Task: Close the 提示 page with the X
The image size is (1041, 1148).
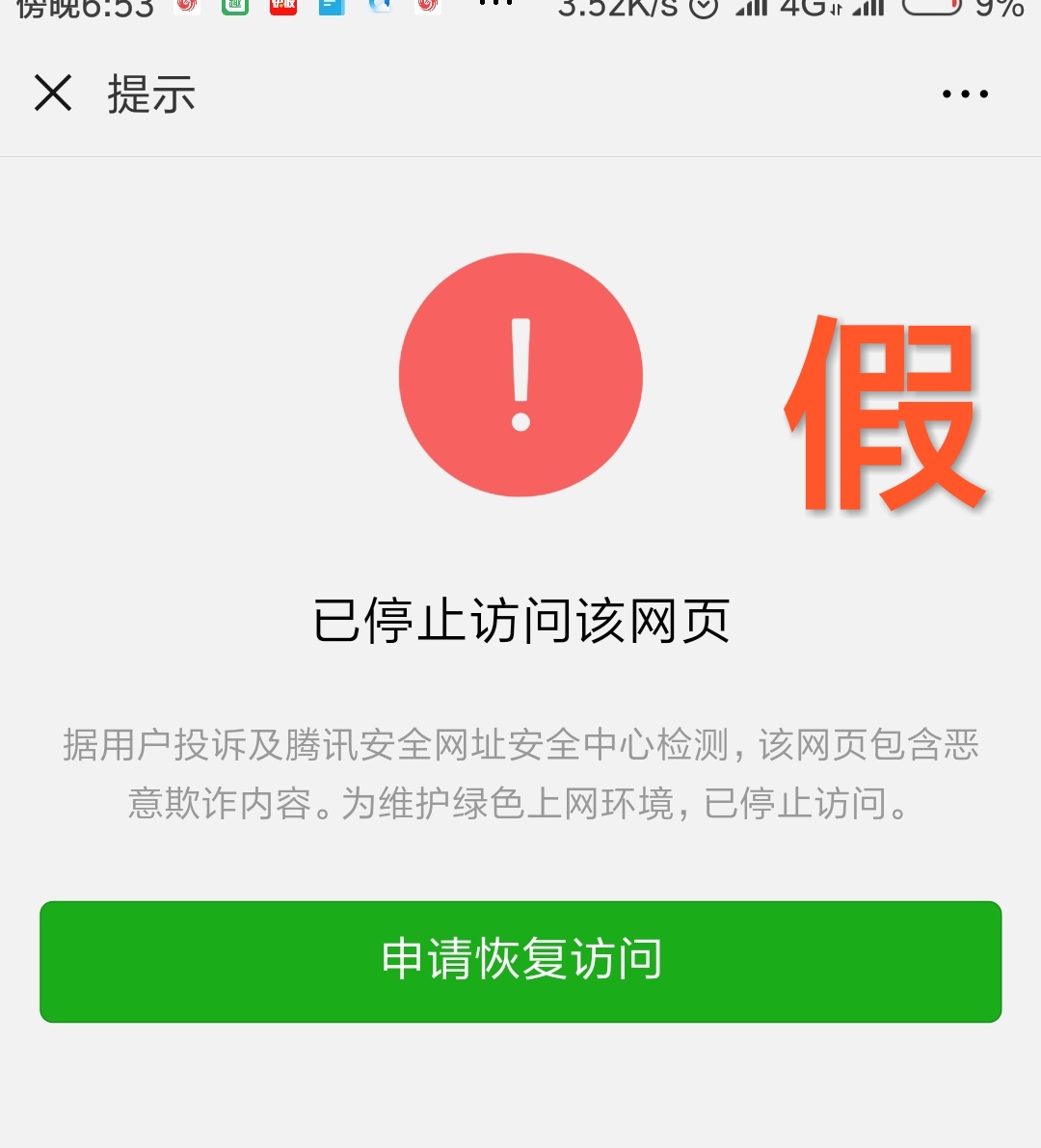Action: click(x=53, y=93)
